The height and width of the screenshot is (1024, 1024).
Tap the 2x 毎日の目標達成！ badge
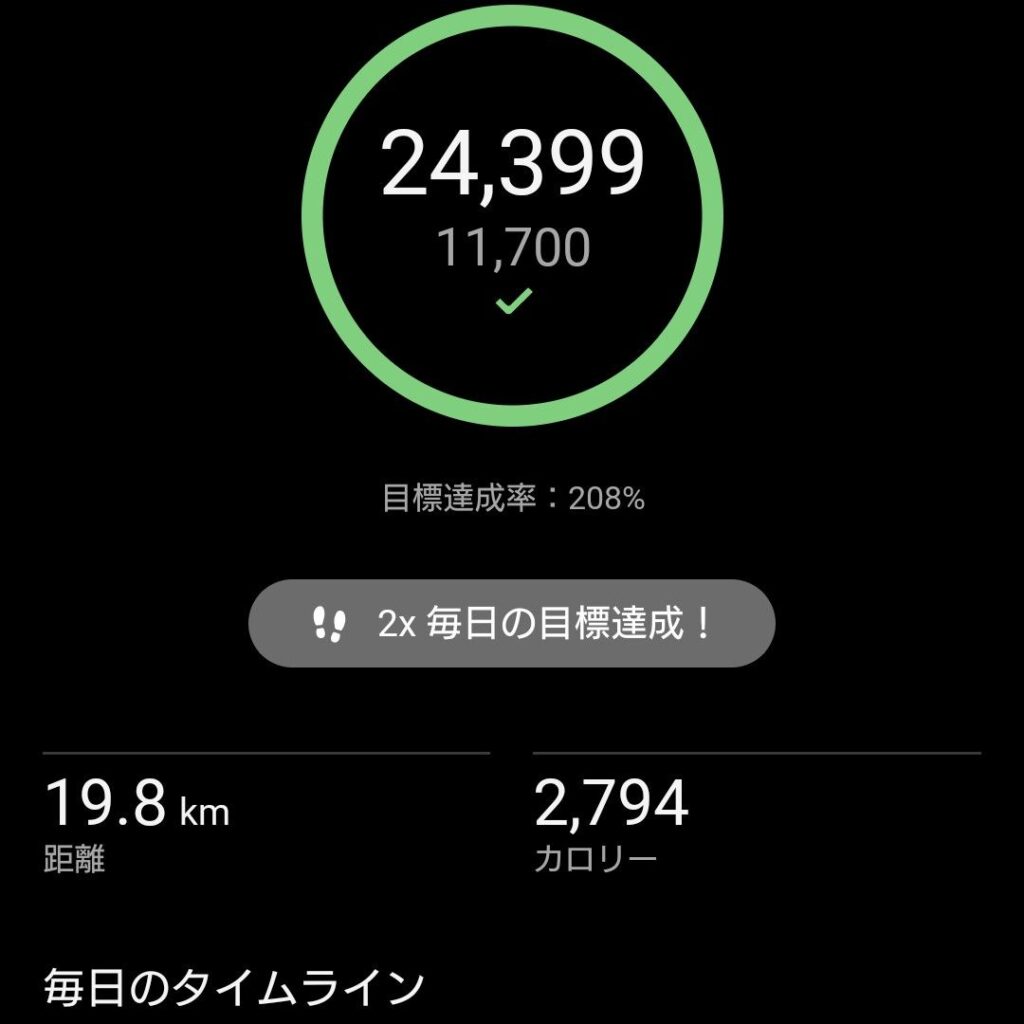tap(511, 624)
